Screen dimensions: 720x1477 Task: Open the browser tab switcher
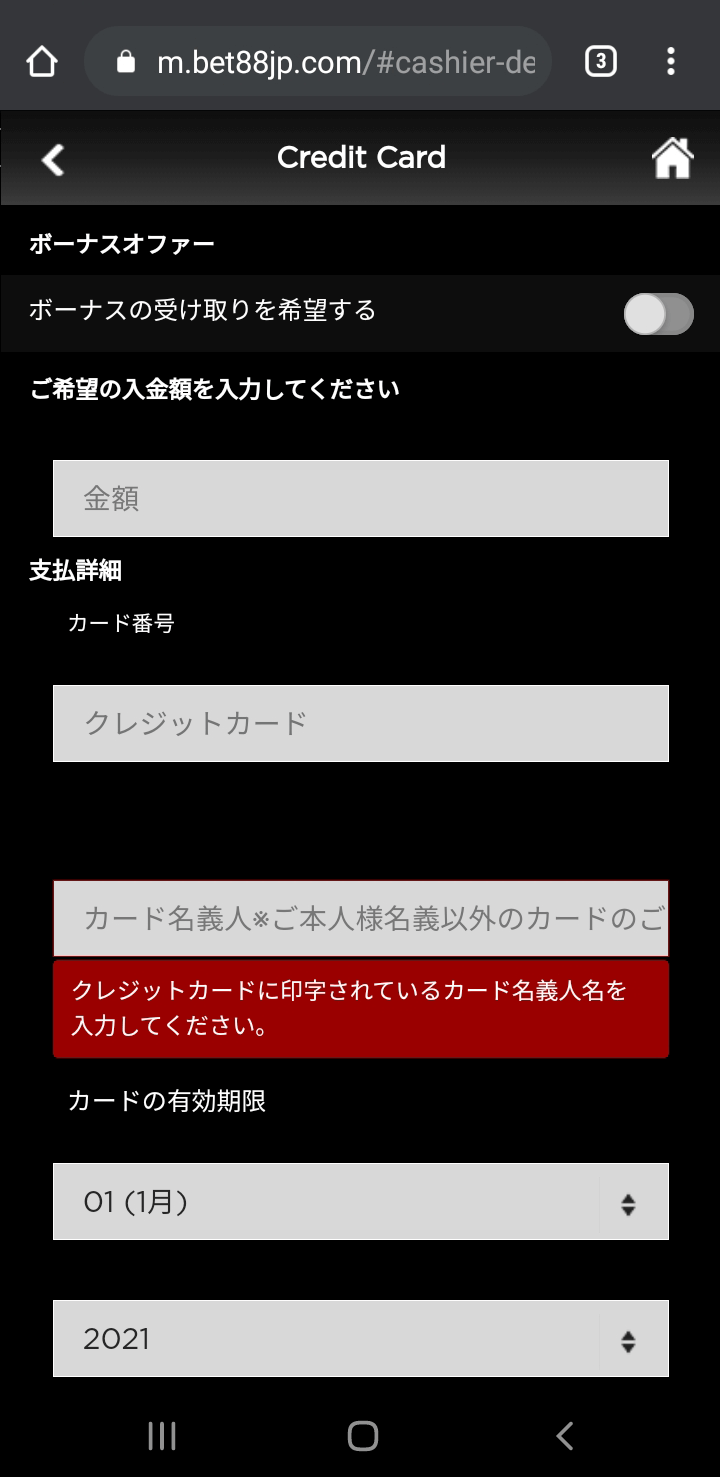pyautogui.click(x=600, y=63)
